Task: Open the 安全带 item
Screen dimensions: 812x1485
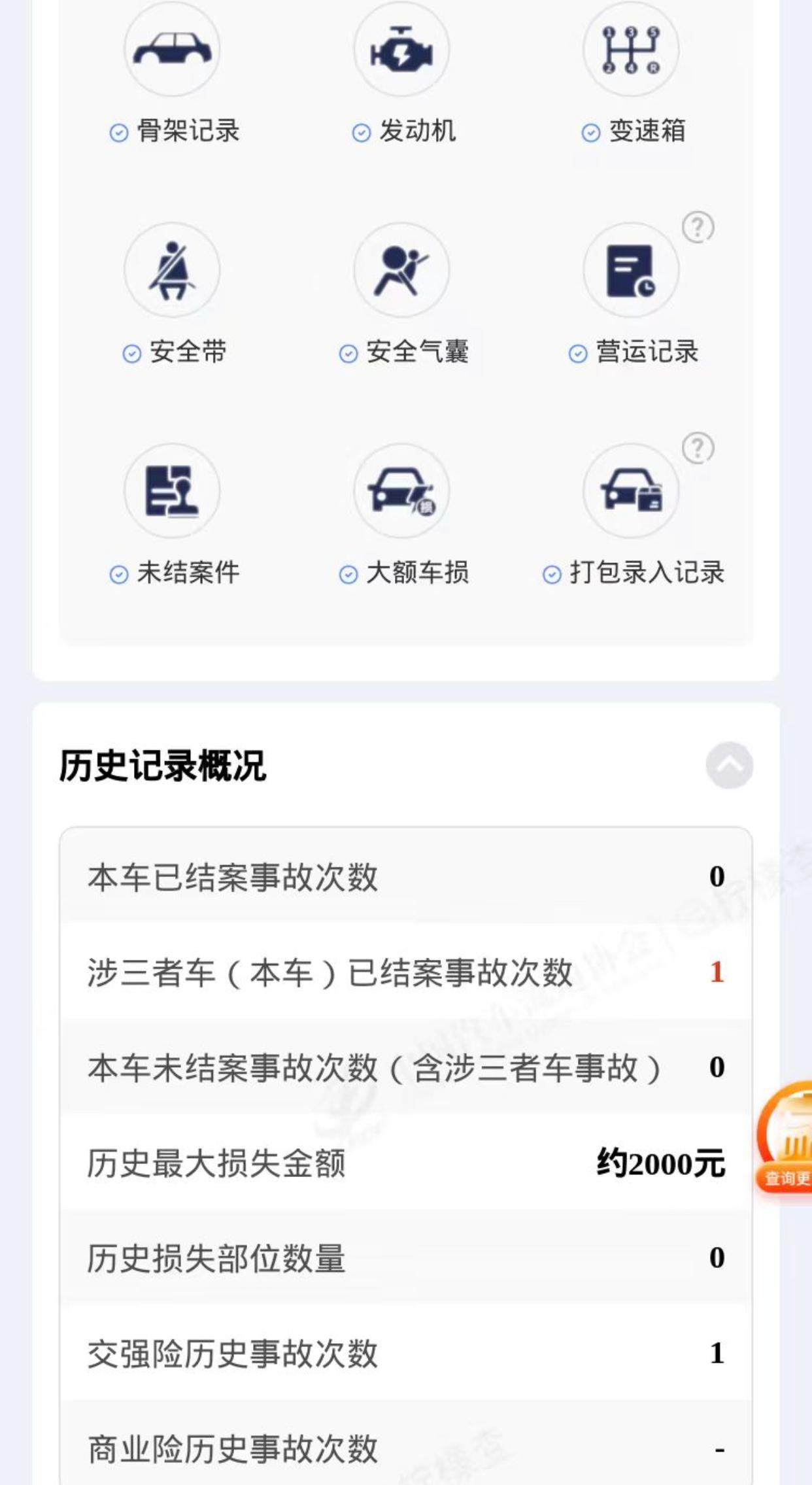Action: point(173,294)
